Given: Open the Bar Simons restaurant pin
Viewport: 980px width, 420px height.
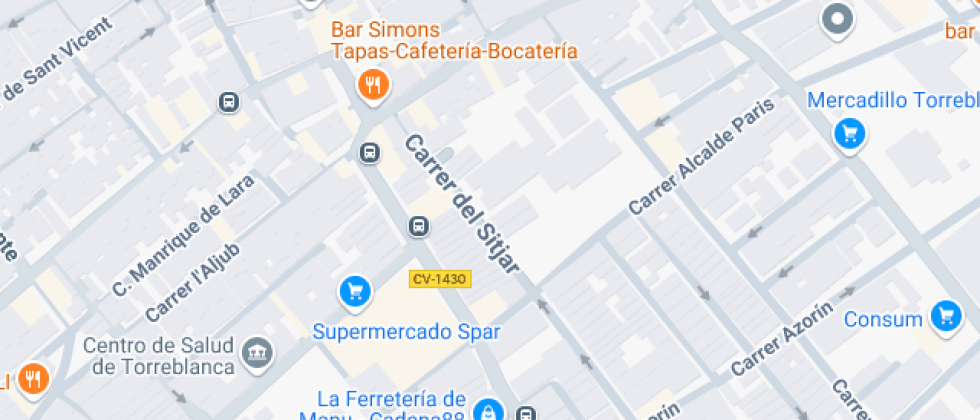Looking at the screenshot, I should tap(373, 84).
